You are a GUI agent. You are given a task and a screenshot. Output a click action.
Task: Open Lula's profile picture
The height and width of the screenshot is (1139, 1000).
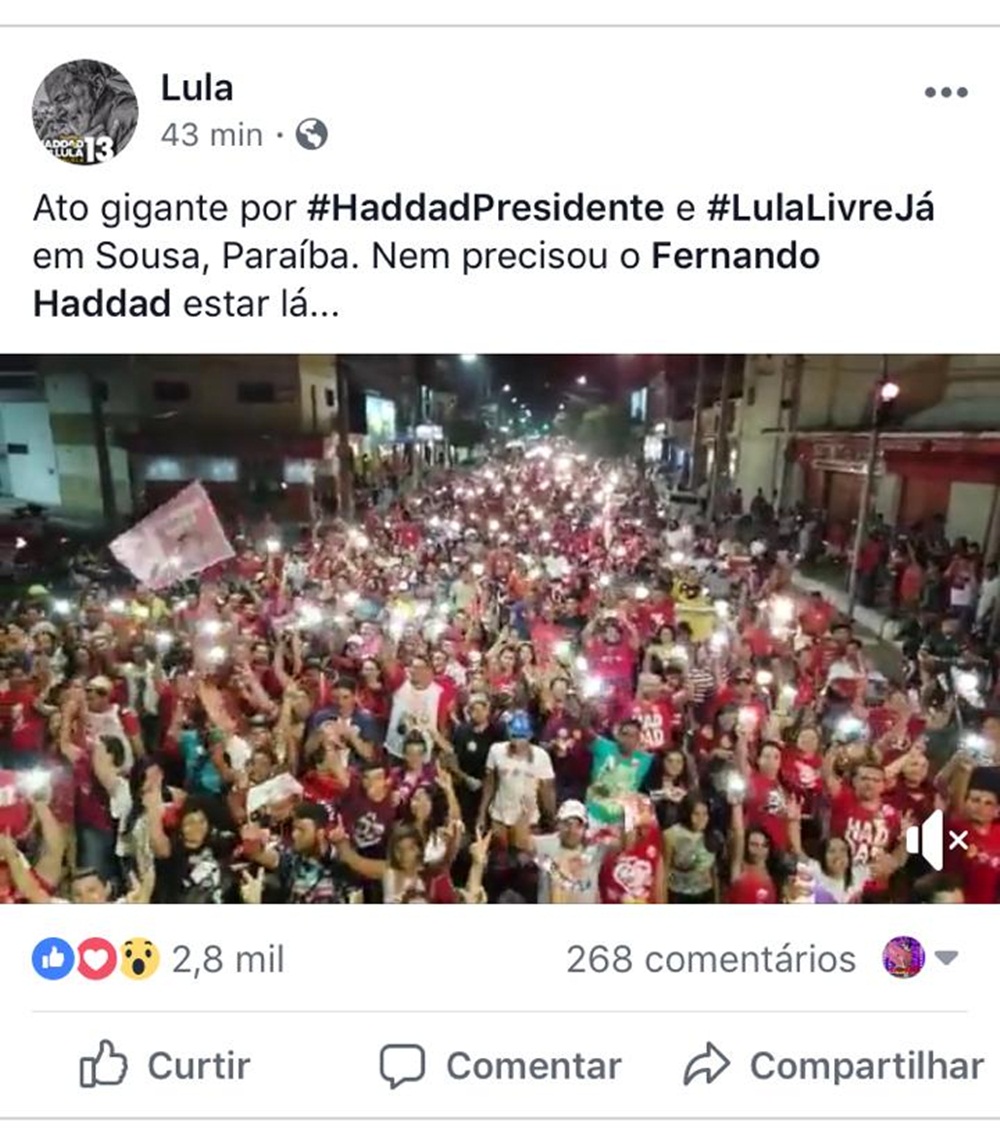pos(84,111)
